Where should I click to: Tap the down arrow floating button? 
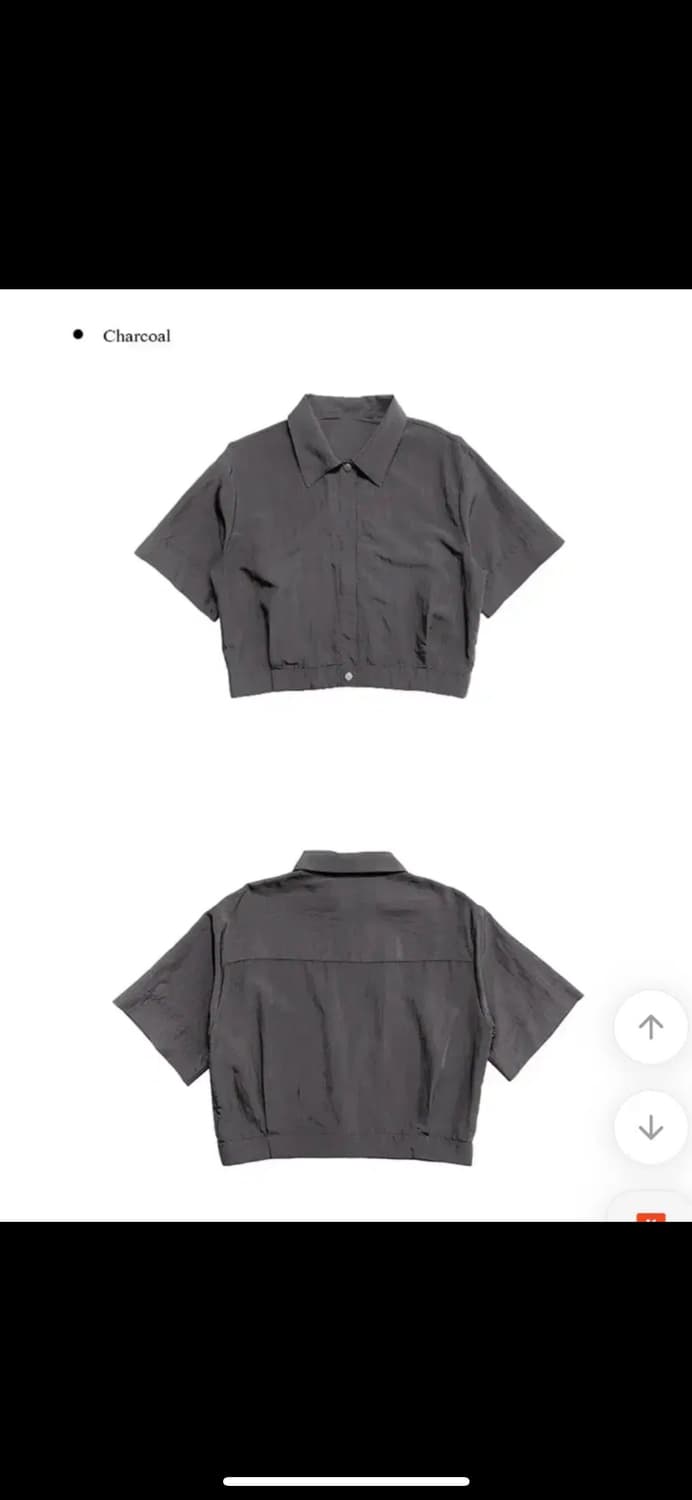click(650, 1127)
